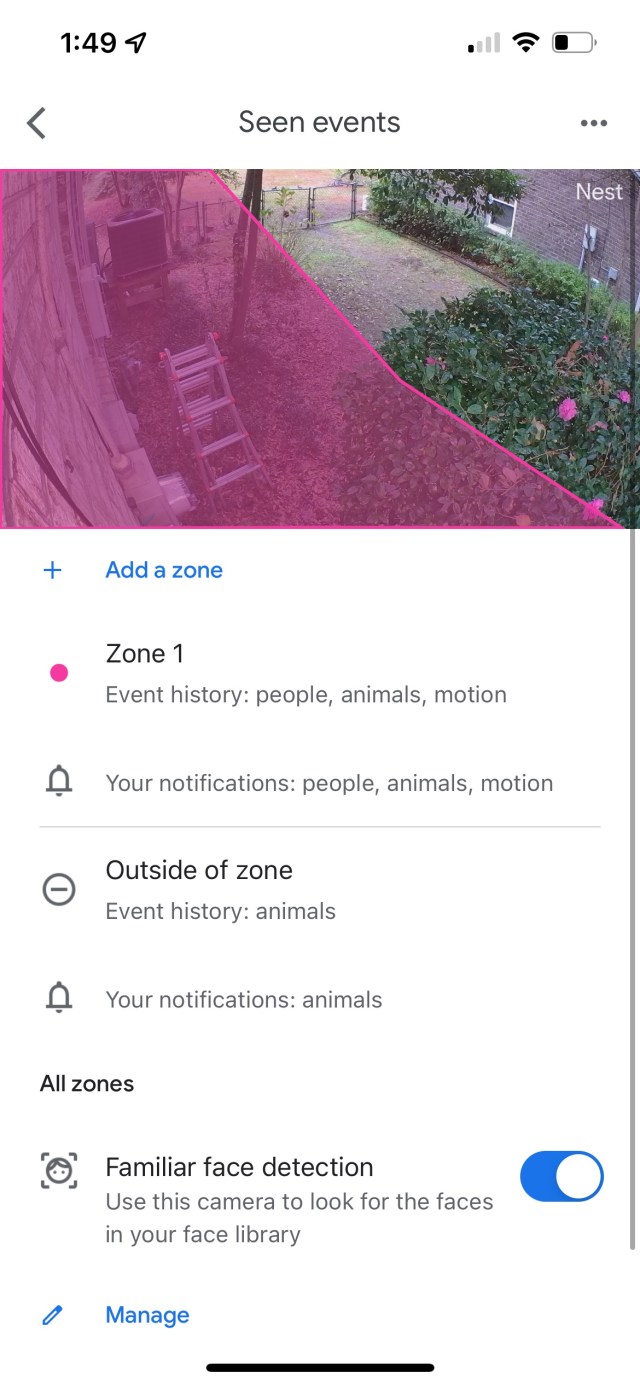Open the camera zone preview image
The height and width of the screenshot is (1385, 640).
tap(320, 348)
